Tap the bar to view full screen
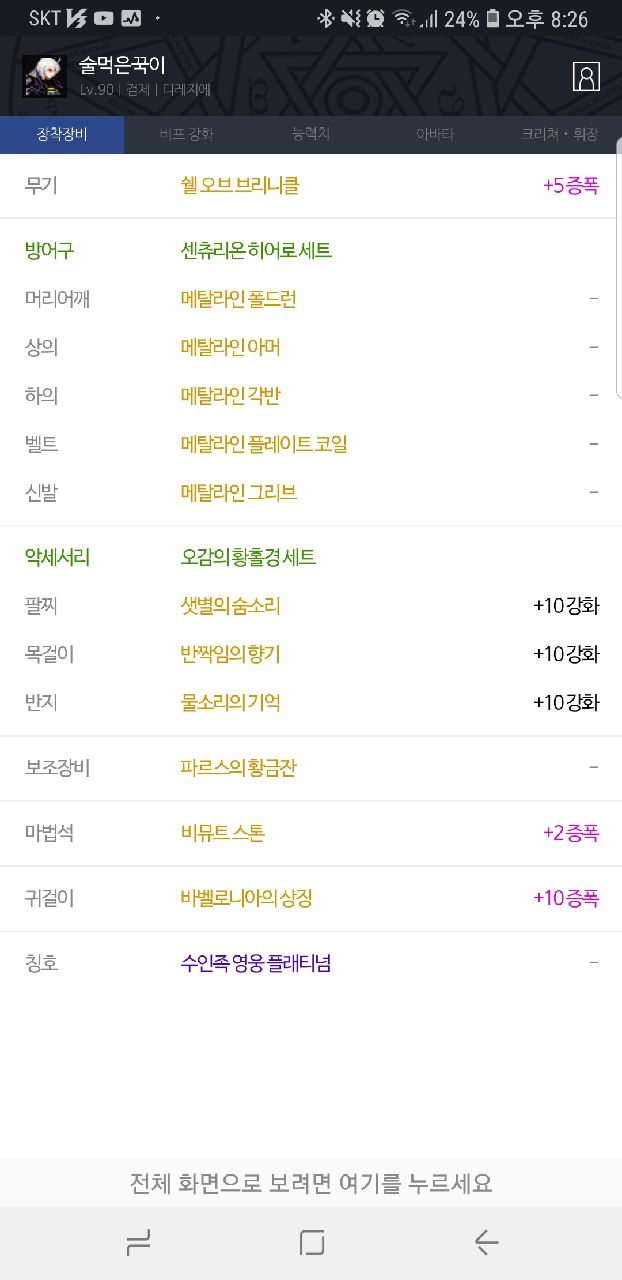Screen dimensions: 622x1280 coord(311,1183)
